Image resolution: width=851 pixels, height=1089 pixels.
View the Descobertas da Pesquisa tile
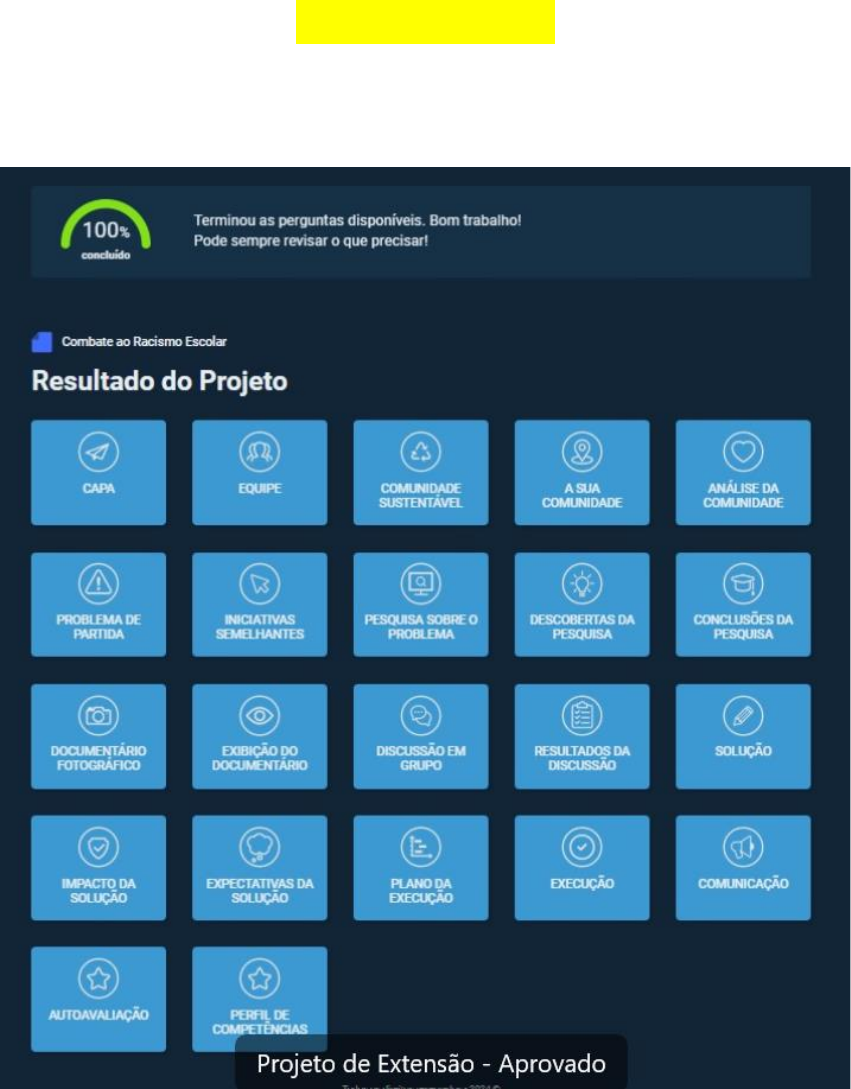tap(582, 604)
